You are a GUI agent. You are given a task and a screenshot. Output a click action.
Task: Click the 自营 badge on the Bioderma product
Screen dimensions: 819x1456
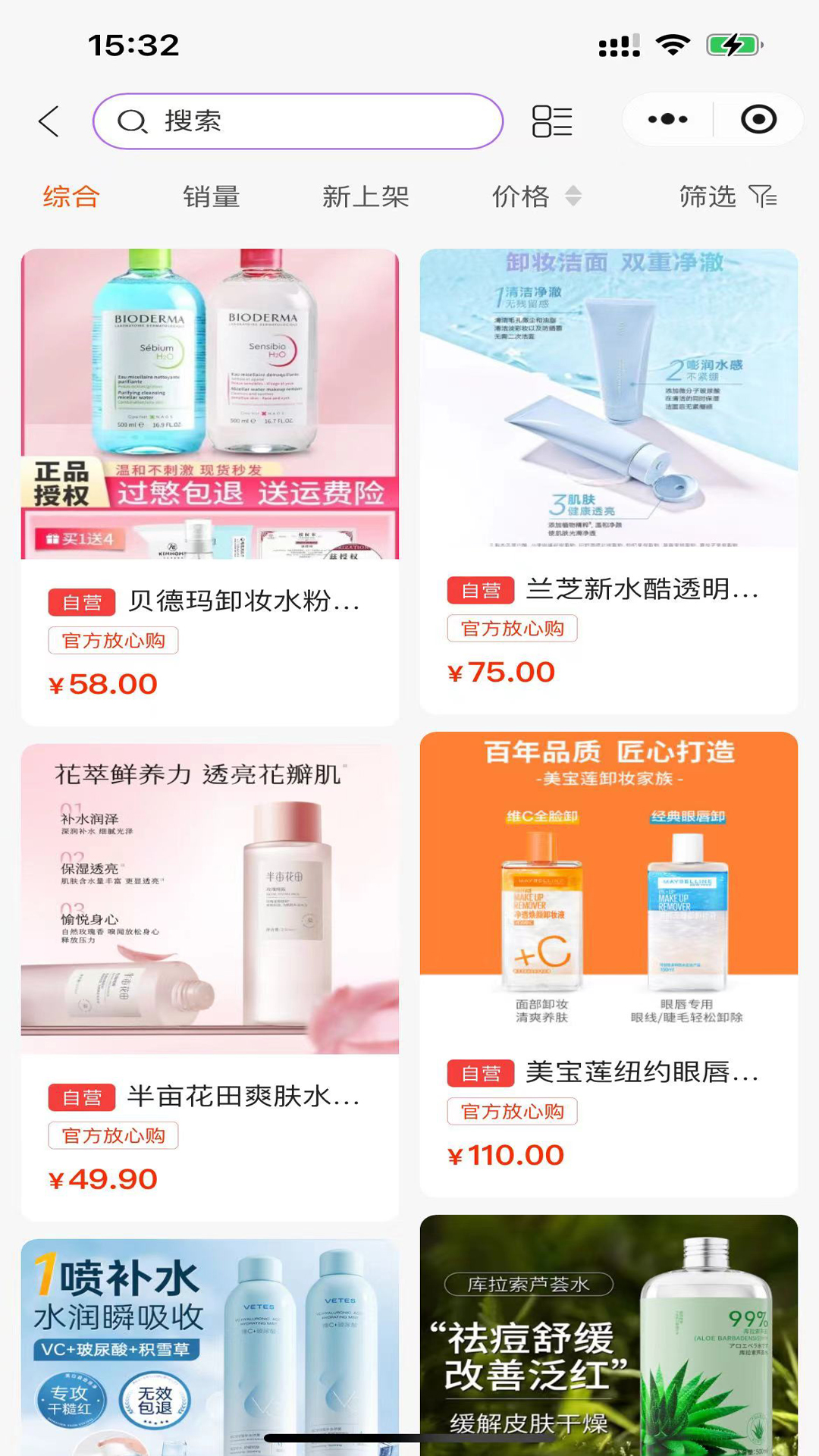(83, 603)
